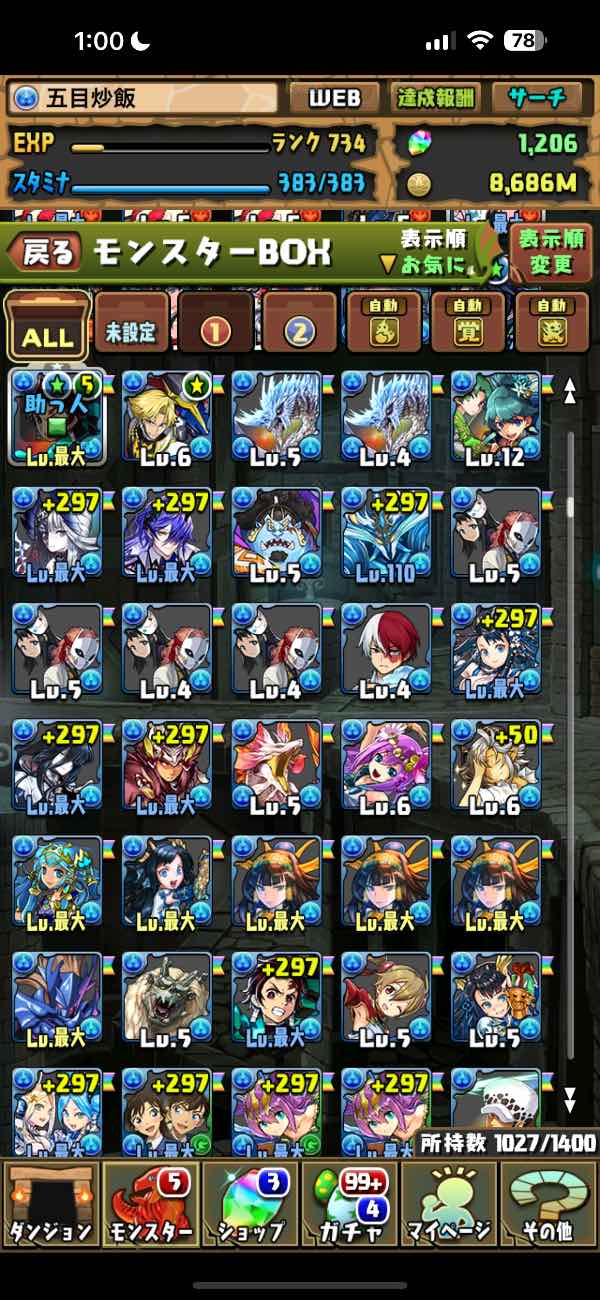Select the Lv.110 monster with +297

[x=387, y=534]
